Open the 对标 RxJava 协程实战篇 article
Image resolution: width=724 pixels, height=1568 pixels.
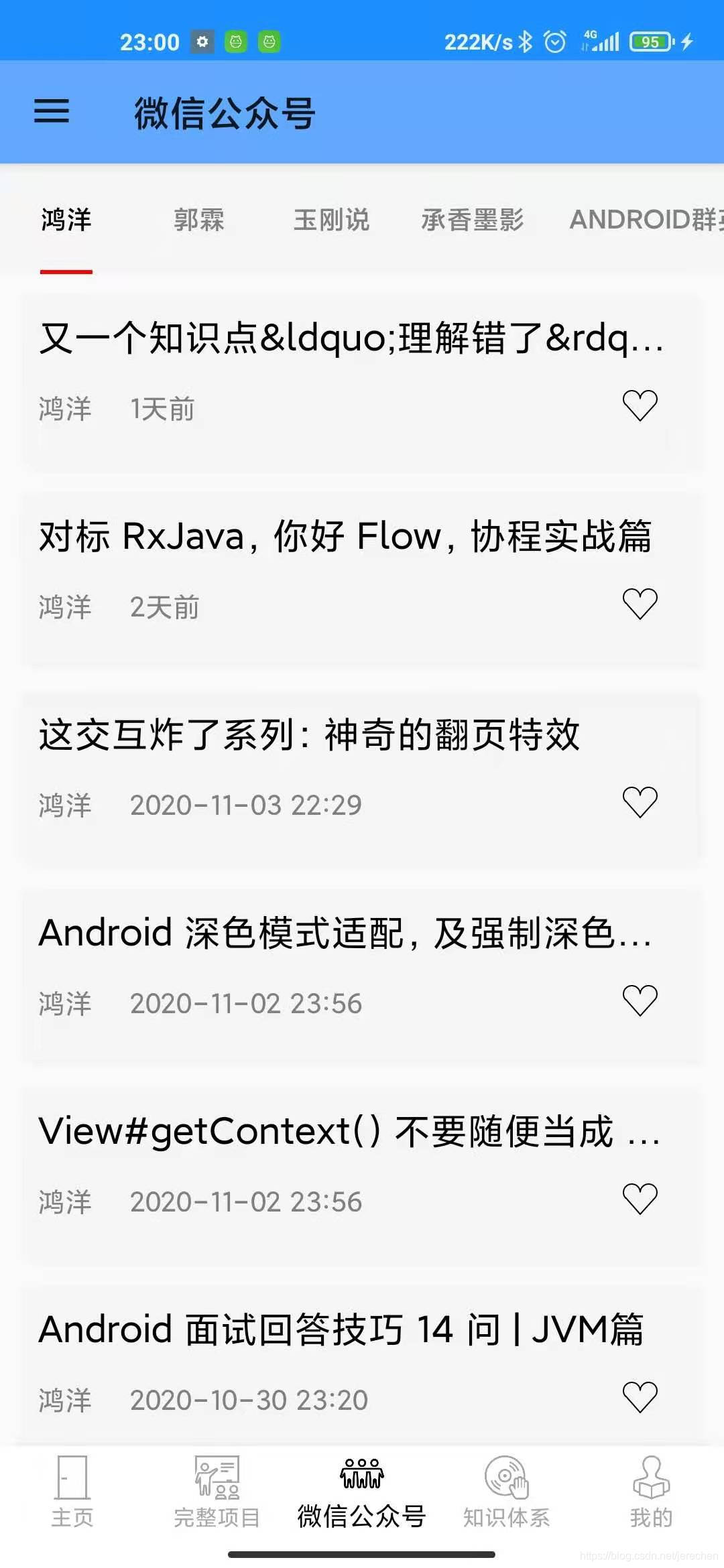point(362,579)
